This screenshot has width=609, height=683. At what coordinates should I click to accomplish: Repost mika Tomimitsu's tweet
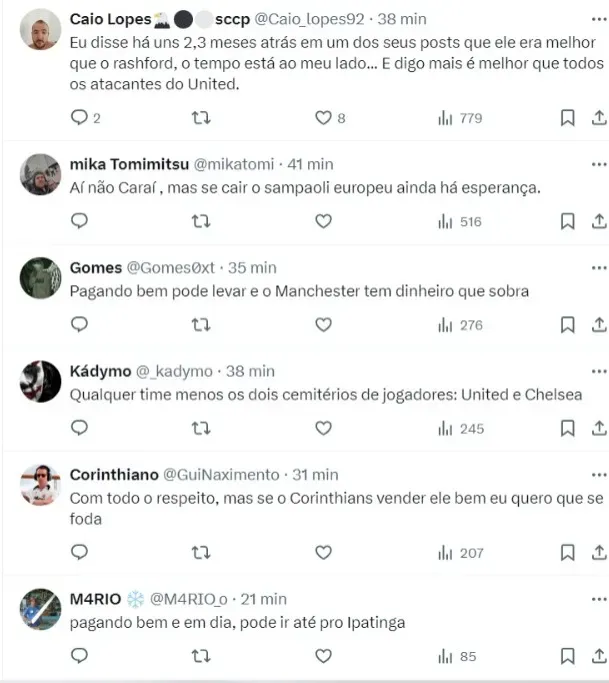point(201,222)
